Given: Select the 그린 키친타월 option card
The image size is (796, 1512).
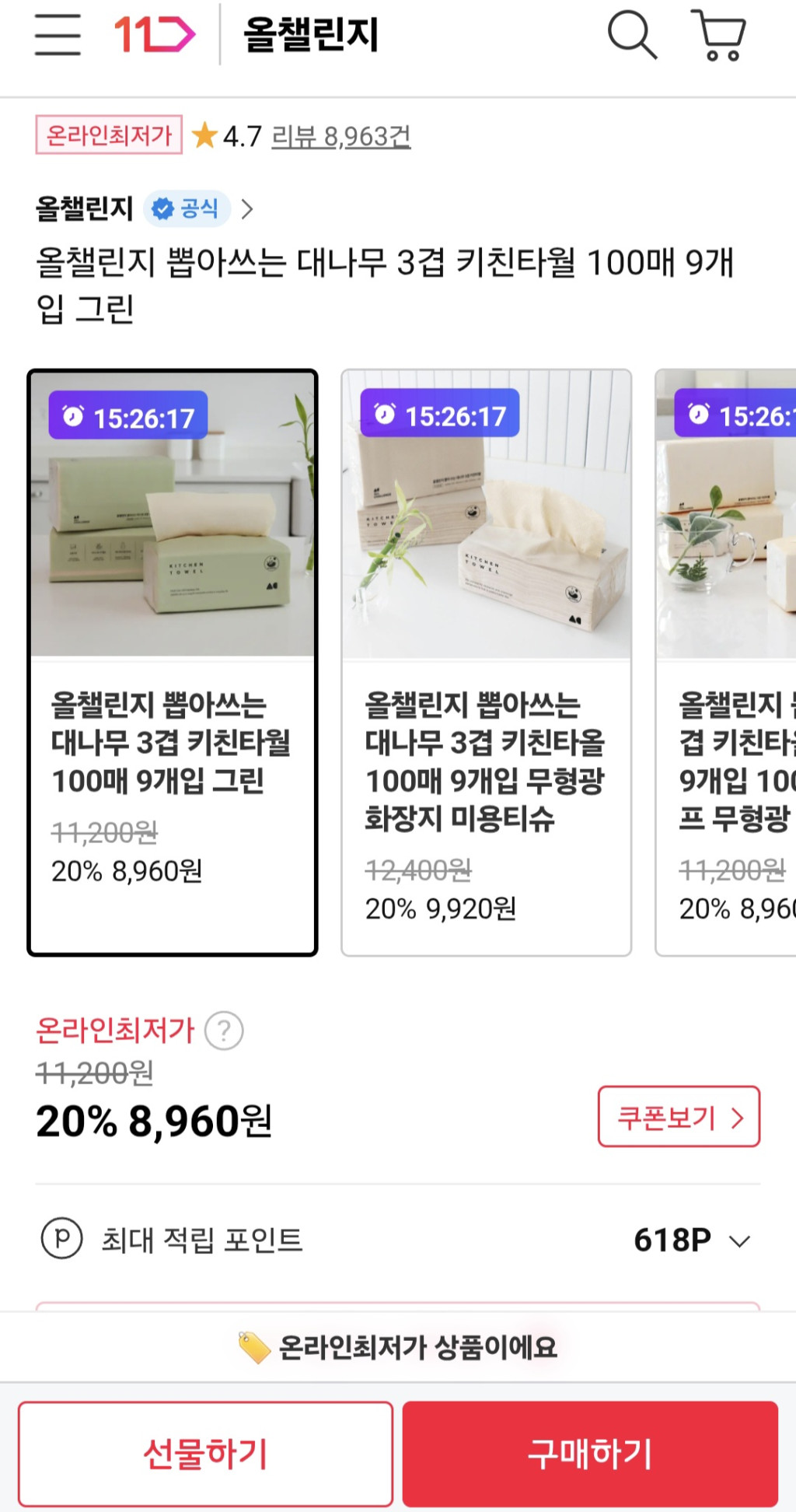Looking at the screenshot, I should coord(173,663).
